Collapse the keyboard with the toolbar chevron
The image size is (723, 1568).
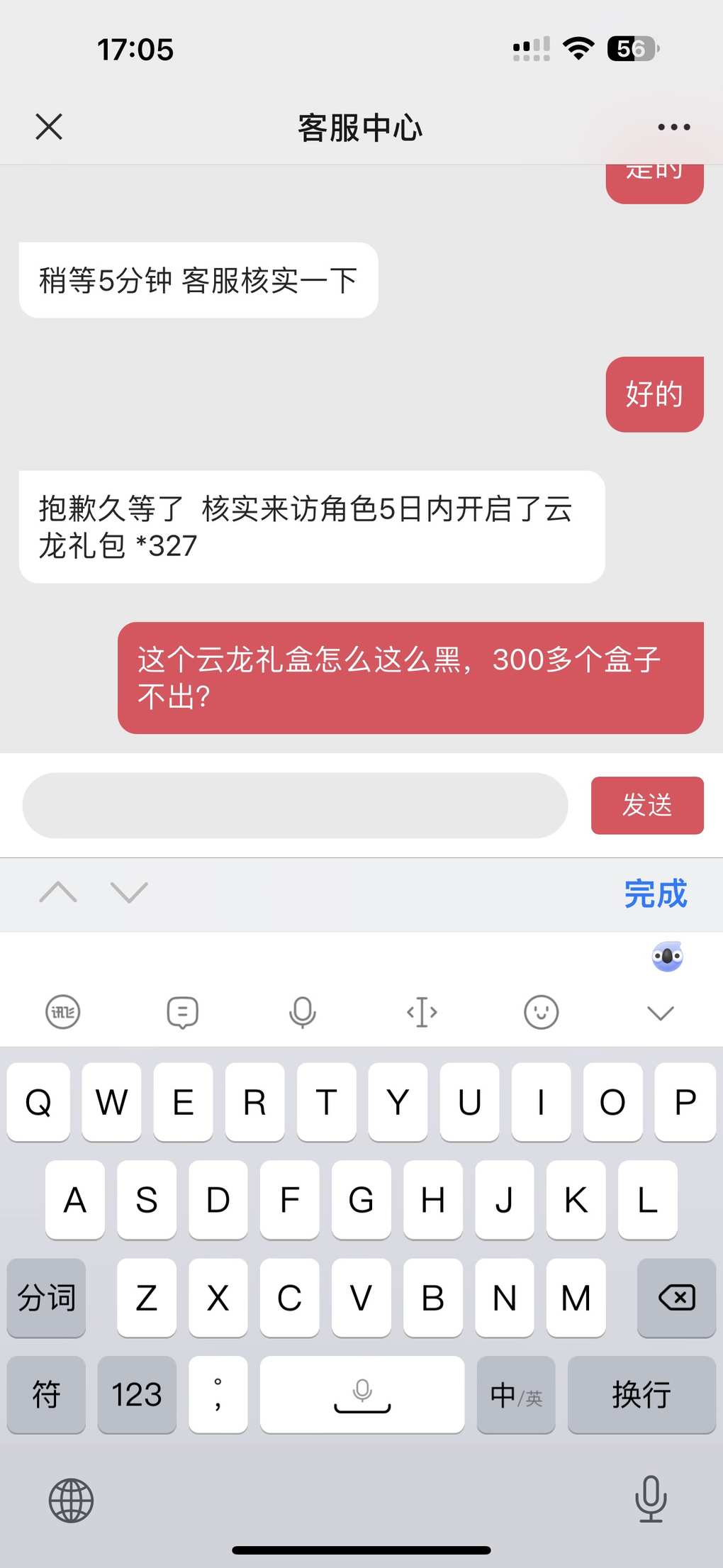[x=661, y=1013]
